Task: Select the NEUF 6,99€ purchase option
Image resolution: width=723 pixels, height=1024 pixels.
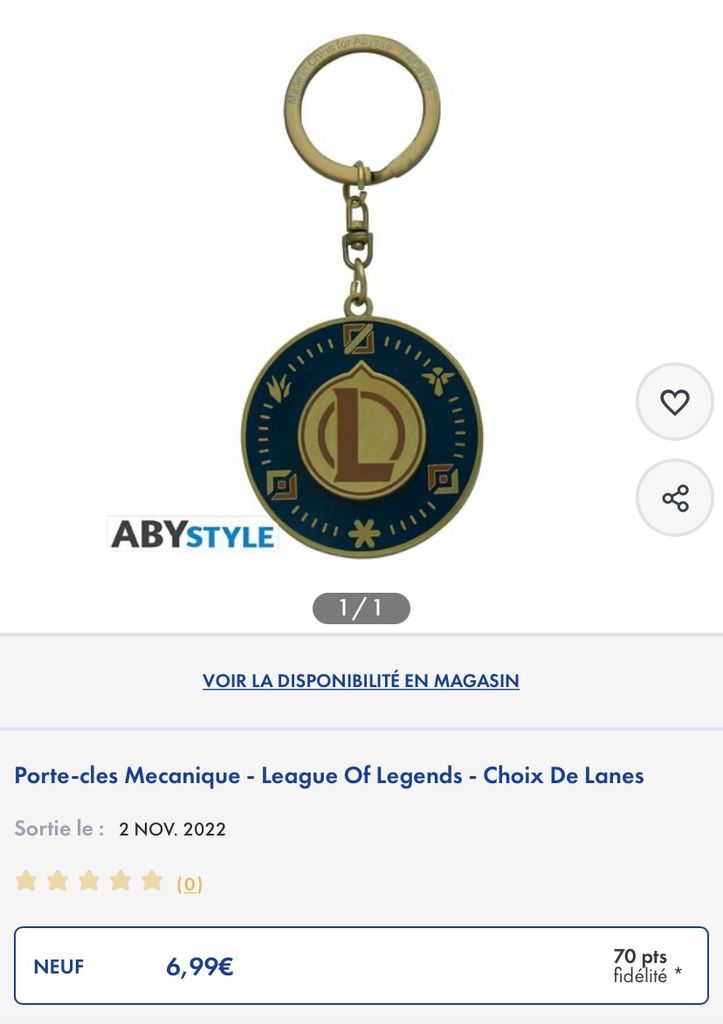Action: (361, 966)
